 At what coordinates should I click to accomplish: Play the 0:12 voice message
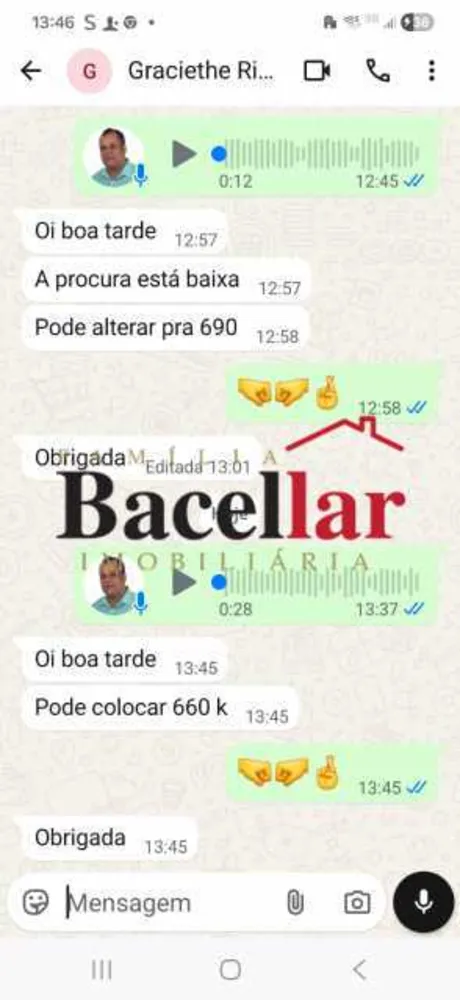[x=184, y=154]
